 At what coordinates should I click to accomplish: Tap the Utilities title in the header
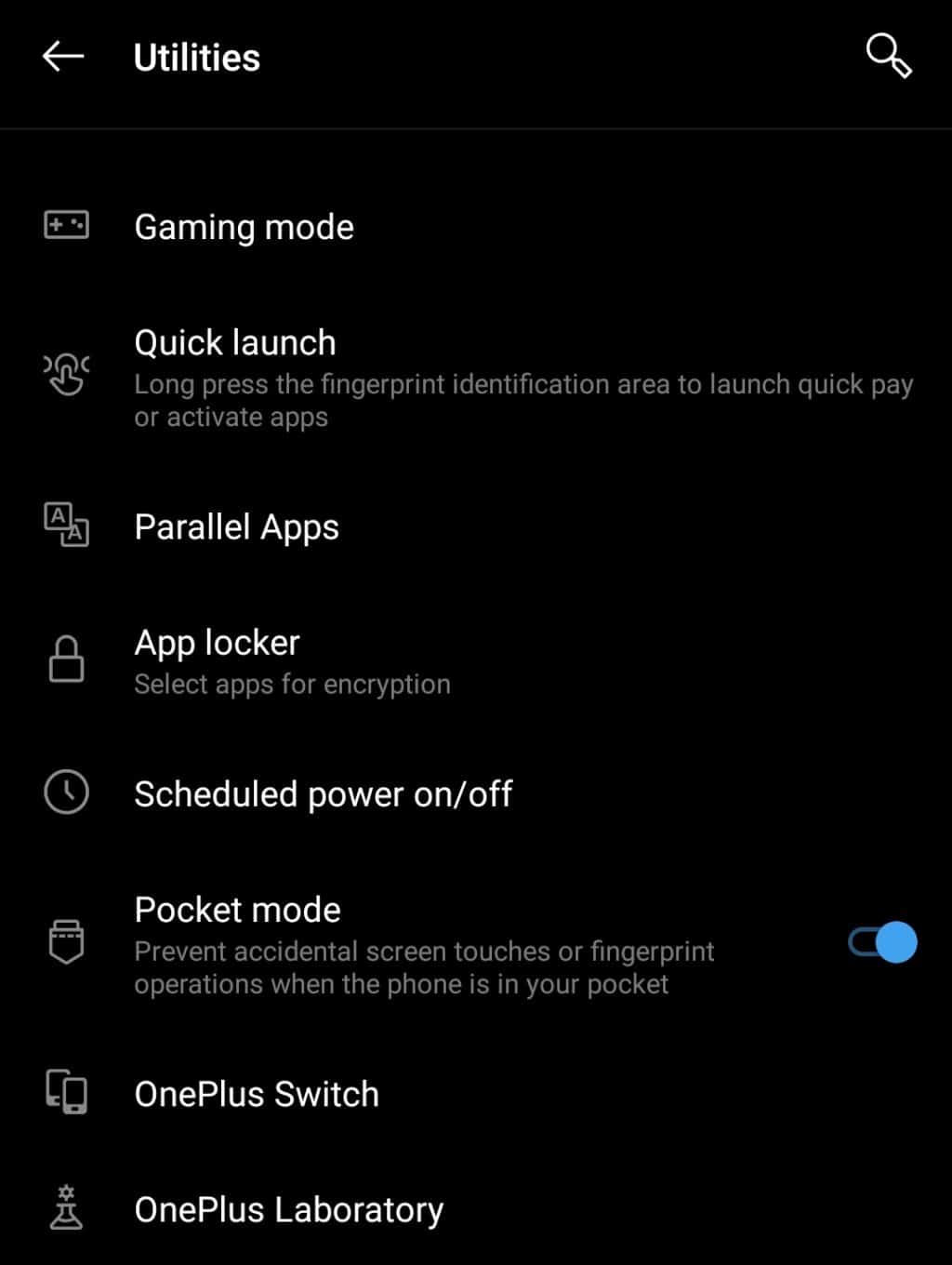coord(196,58)
